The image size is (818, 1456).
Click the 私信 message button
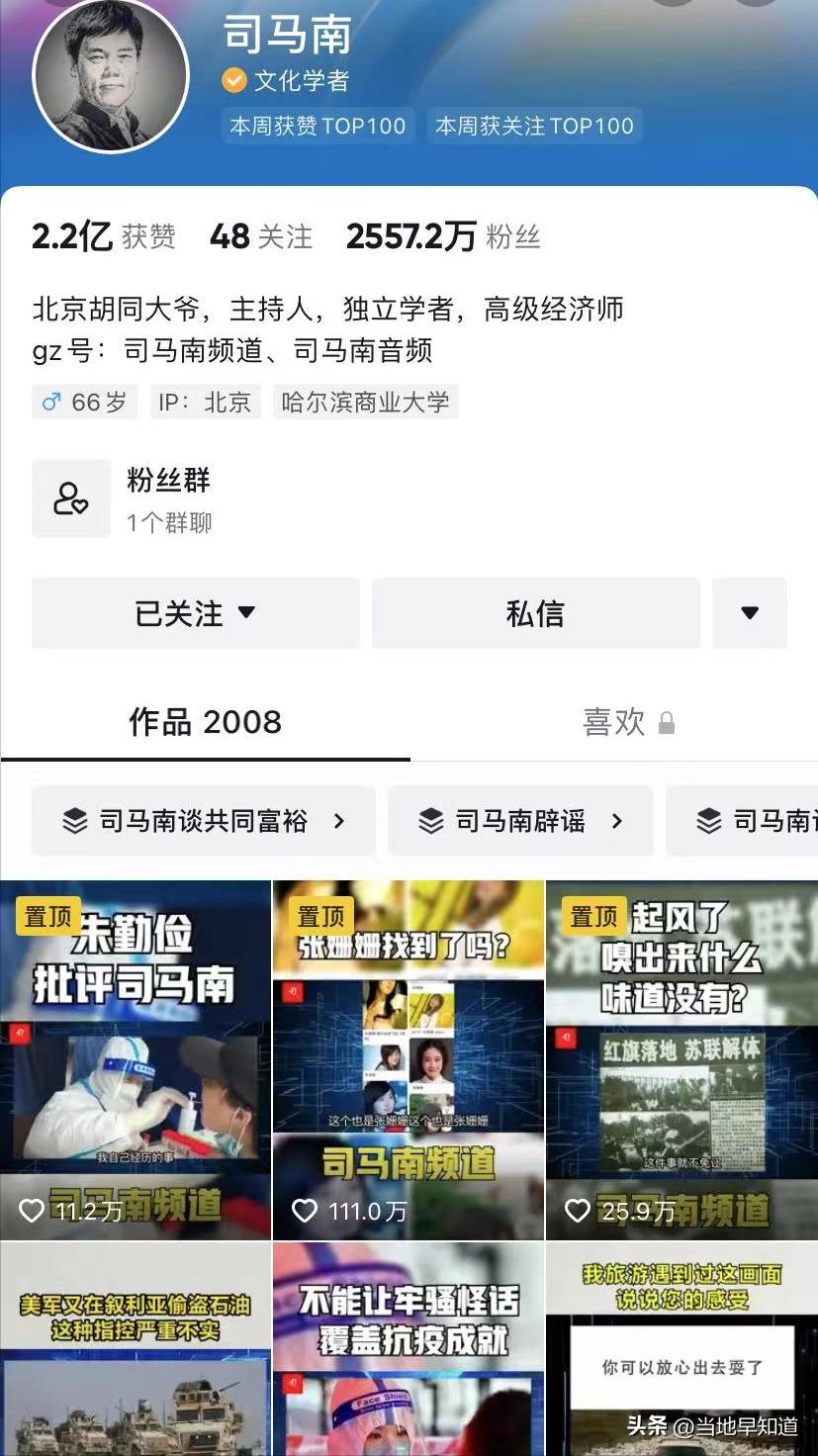click(x=535, y=613)
